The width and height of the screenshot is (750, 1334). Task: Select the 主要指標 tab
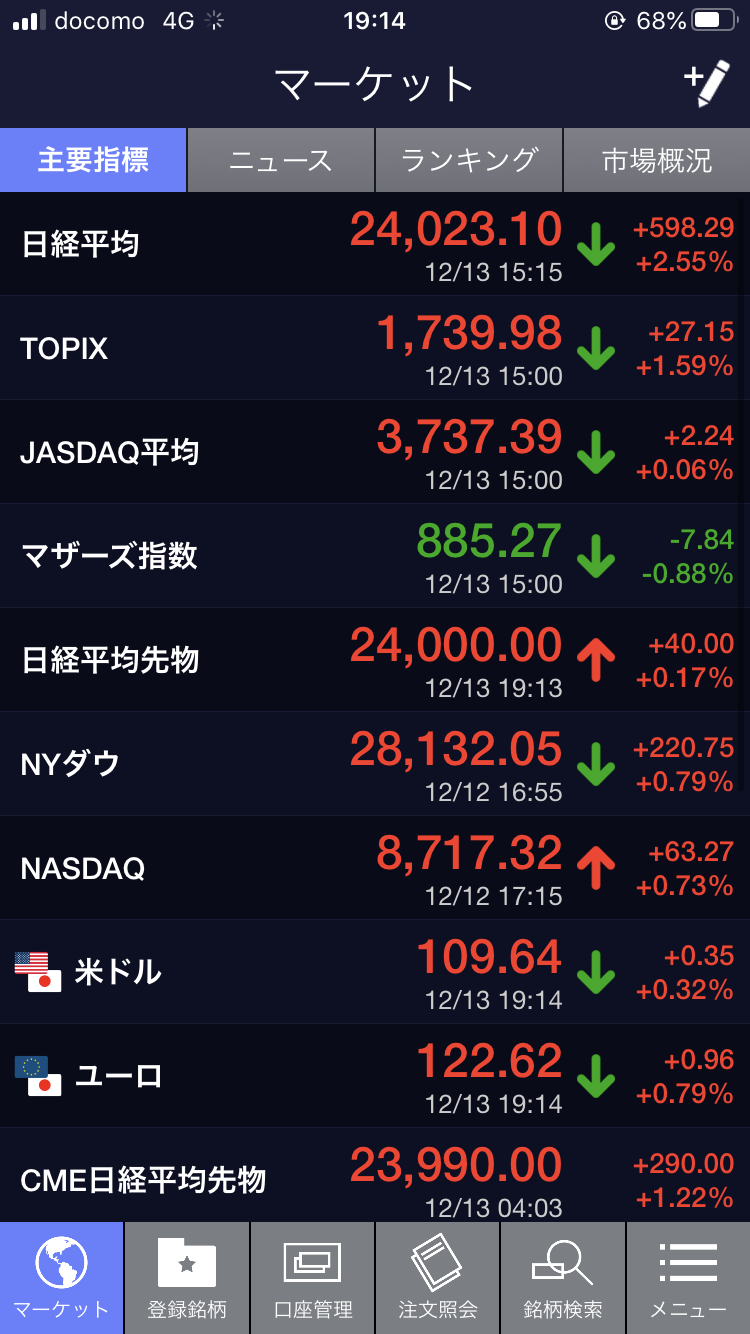[x=93, y=160]
